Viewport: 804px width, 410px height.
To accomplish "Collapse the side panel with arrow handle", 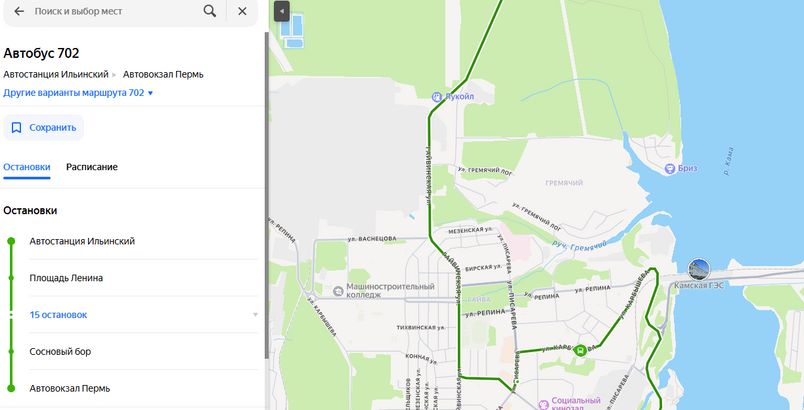I will pos(281,11).
